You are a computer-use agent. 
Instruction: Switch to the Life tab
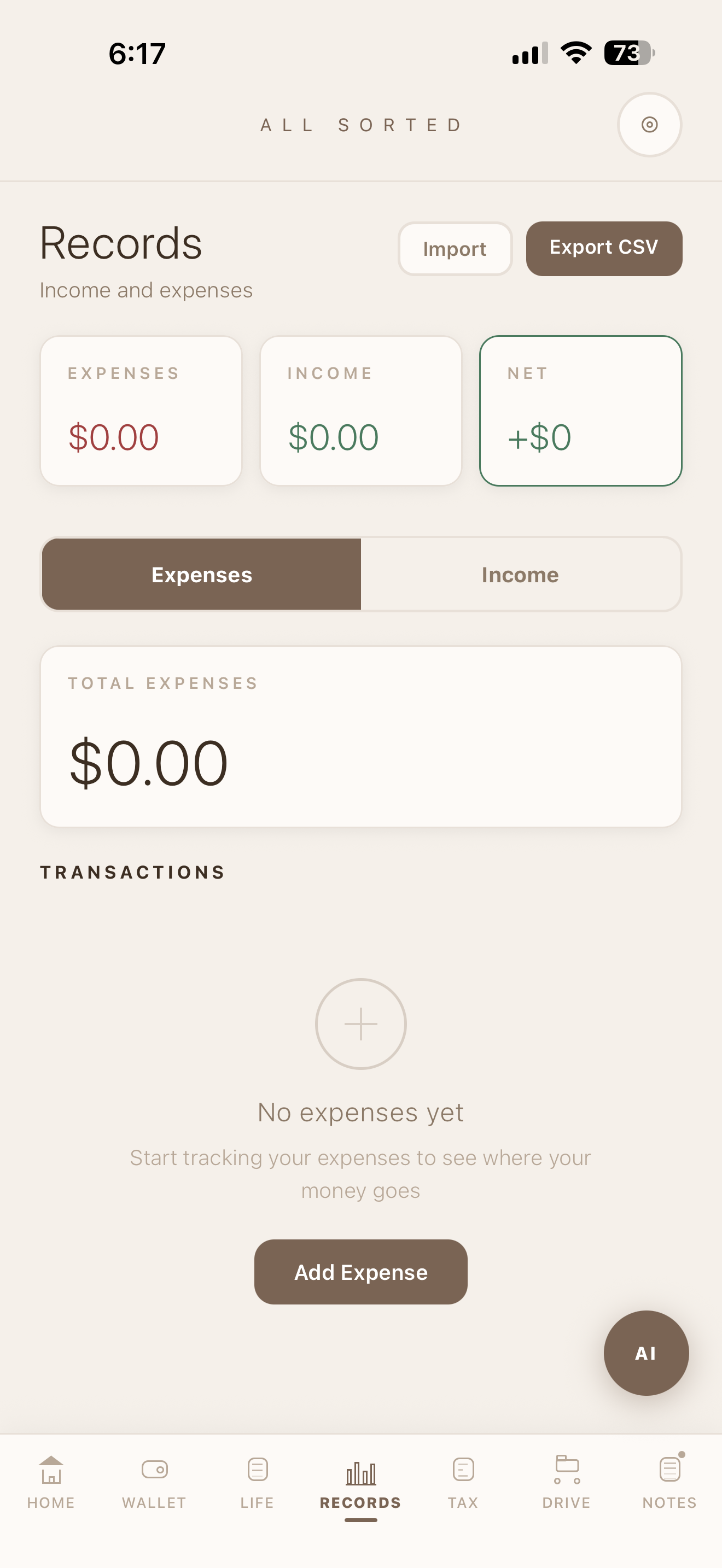coord(257,1482)
